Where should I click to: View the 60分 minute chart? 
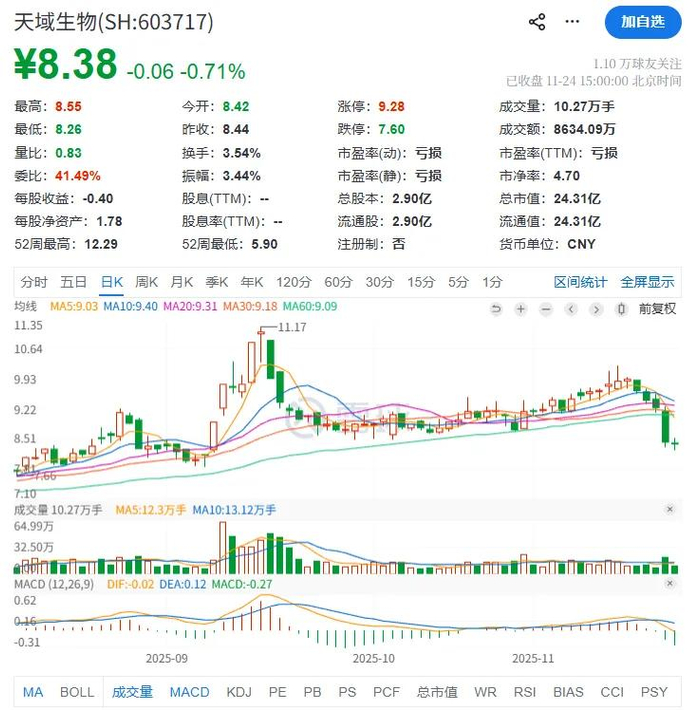(x=338, y=282)
